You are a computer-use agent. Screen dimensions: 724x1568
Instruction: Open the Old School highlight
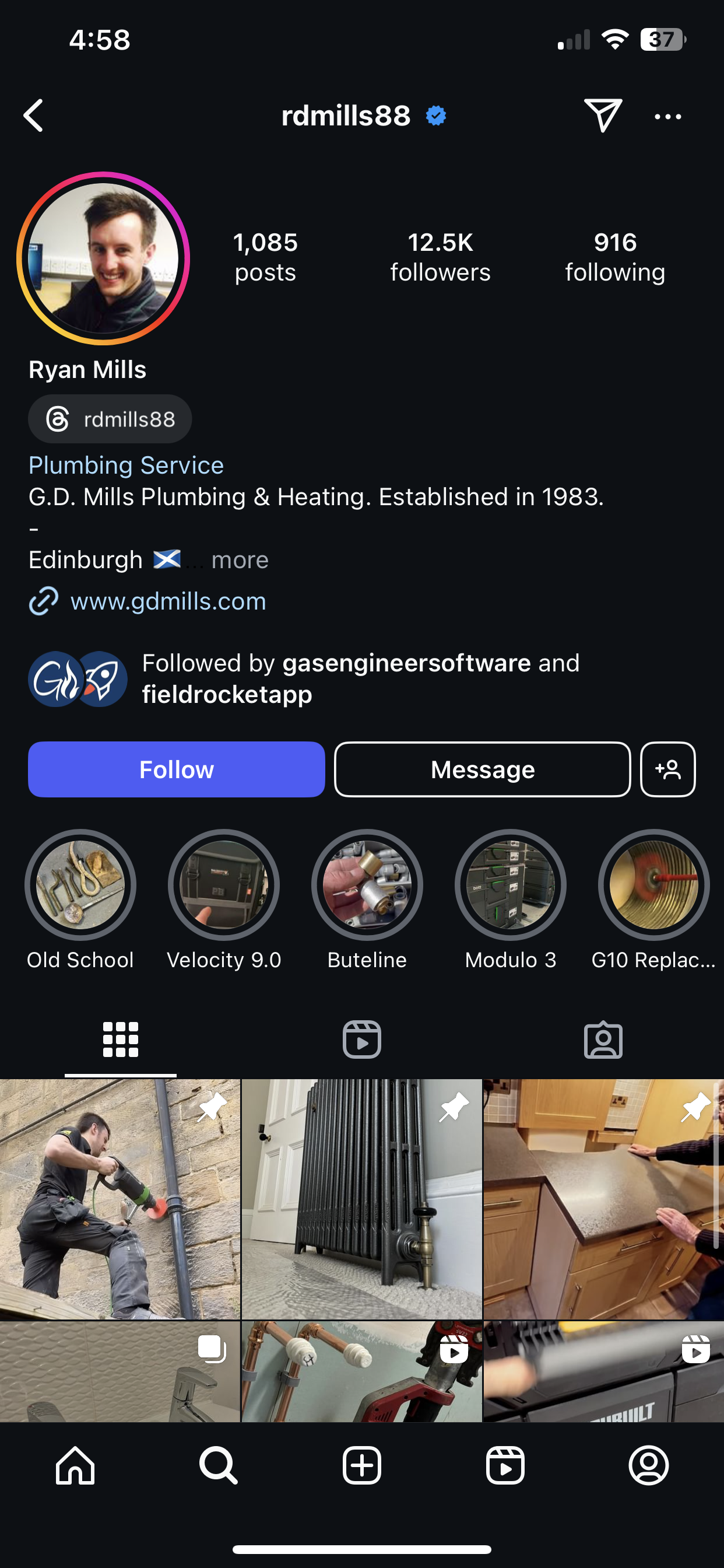point(80,884)
